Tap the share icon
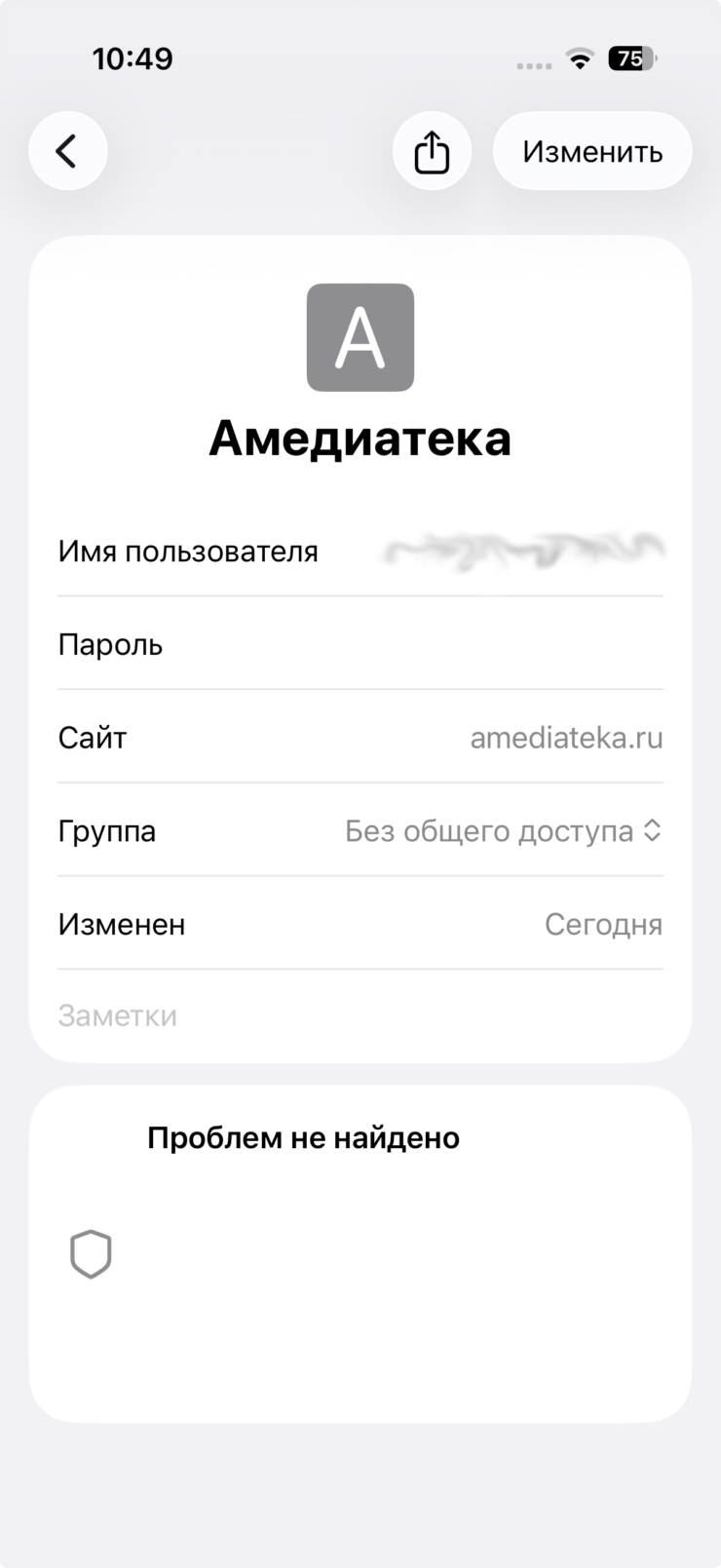The image size is (721, 1568). coord(432,151)
